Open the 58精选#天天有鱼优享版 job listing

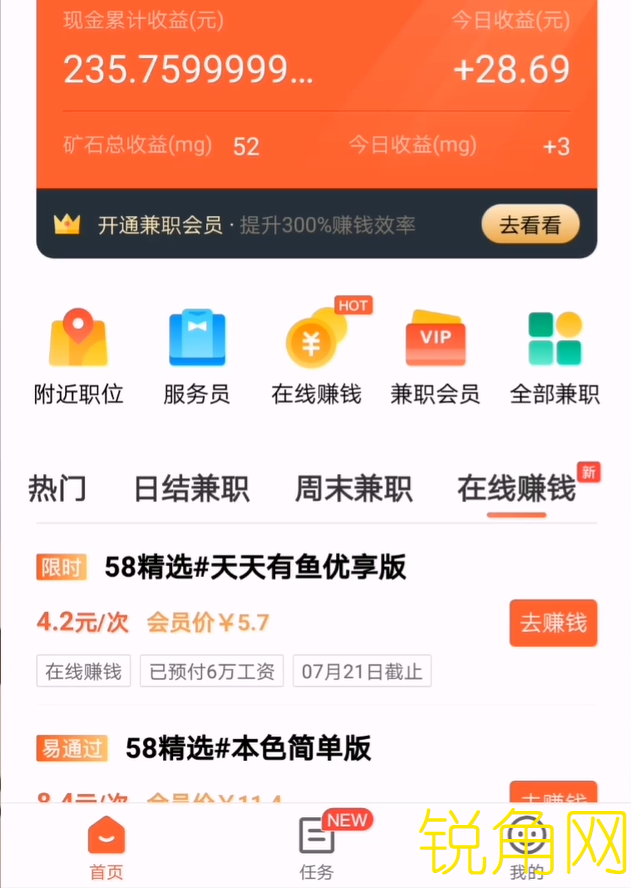[255, 567]
